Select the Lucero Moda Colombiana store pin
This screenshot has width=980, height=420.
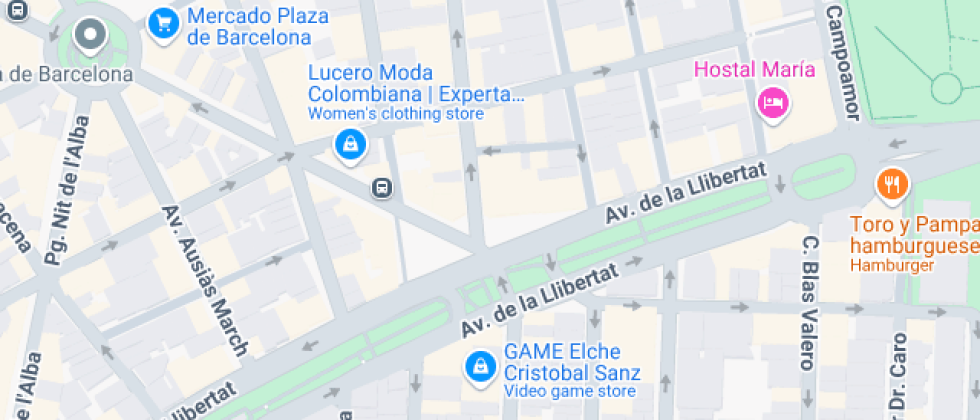(x=350, y=145)
